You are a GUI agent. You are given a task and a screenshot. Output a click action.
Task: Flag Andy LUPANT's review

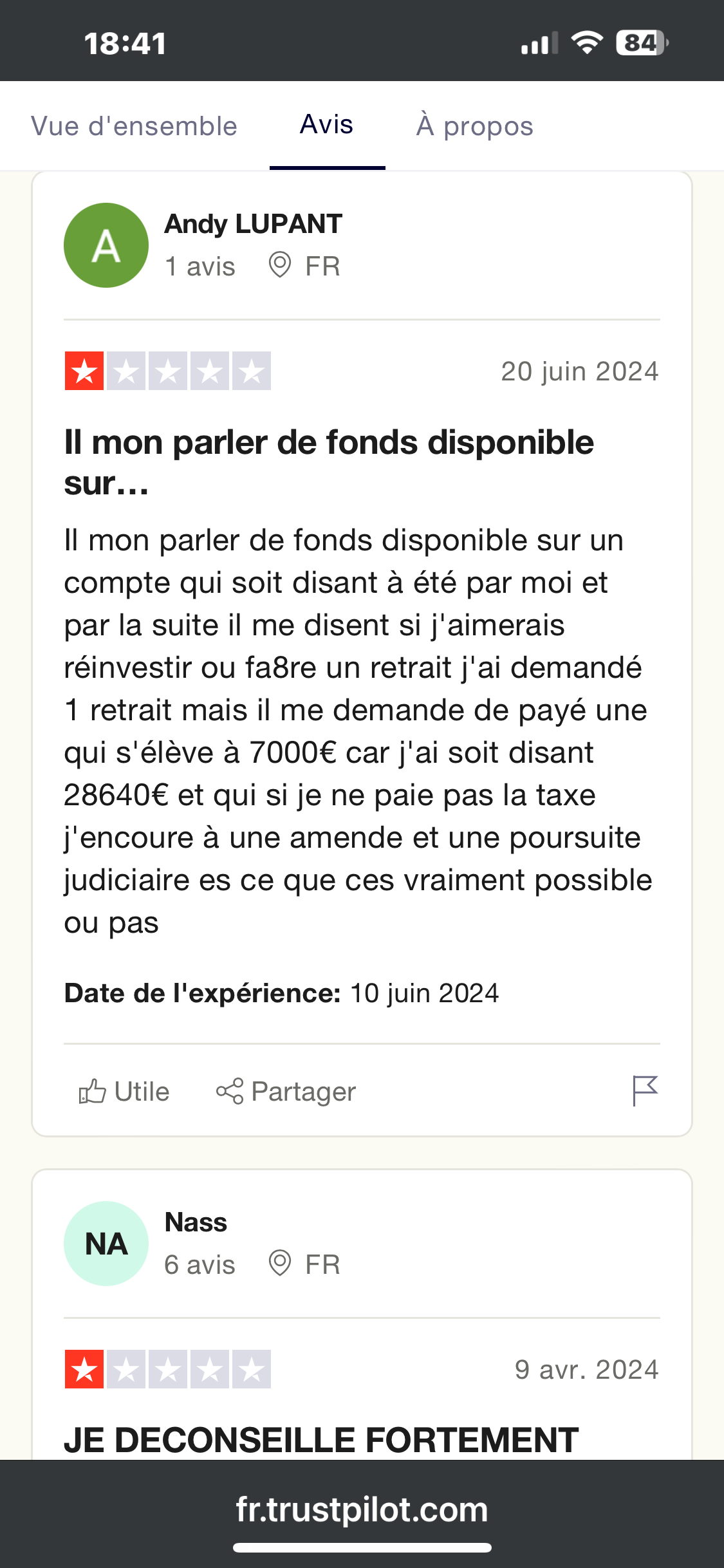[645, 1091]
